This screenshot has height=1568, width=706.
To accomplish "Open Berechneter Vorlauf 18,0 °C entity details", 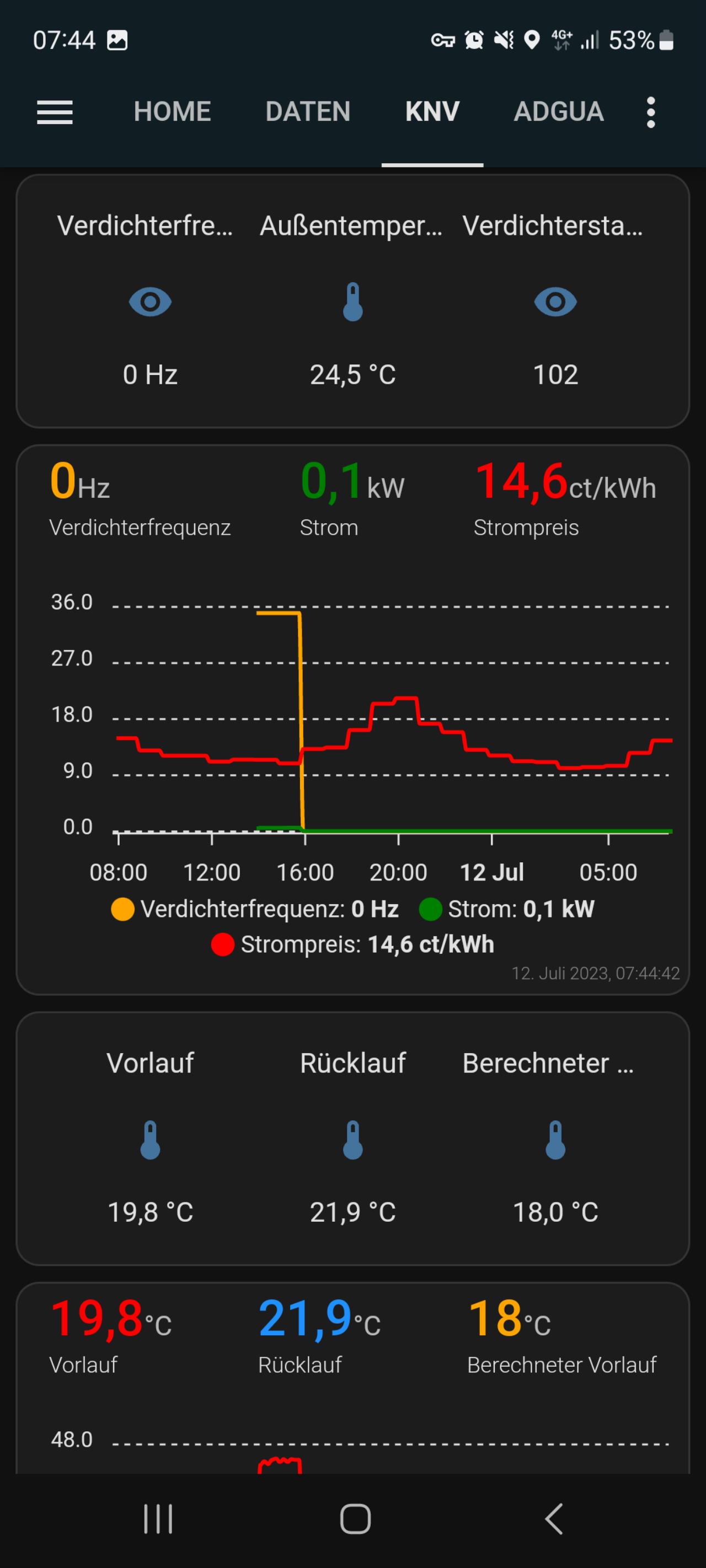I will tap(555, 1140).
